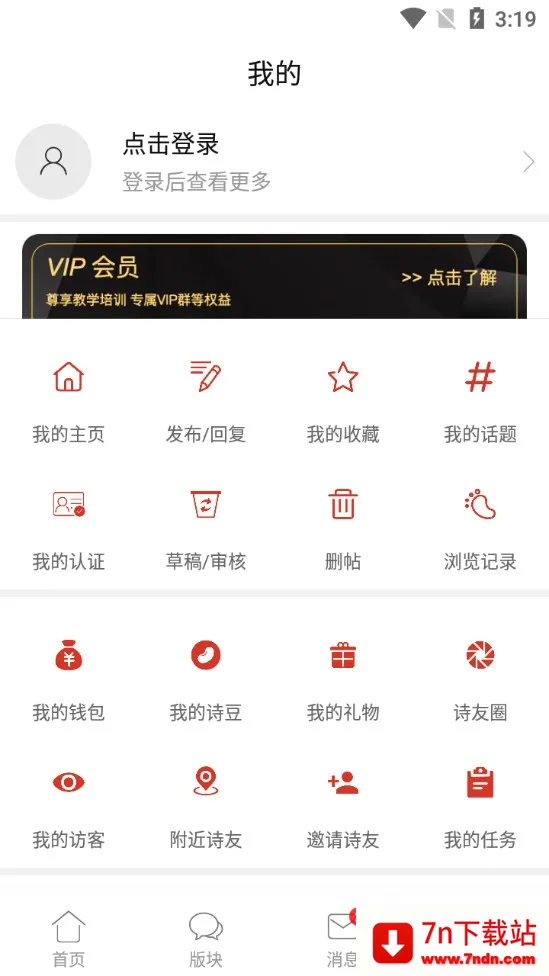
Task: See 我的访客 visitors
Action: [68, 808]
